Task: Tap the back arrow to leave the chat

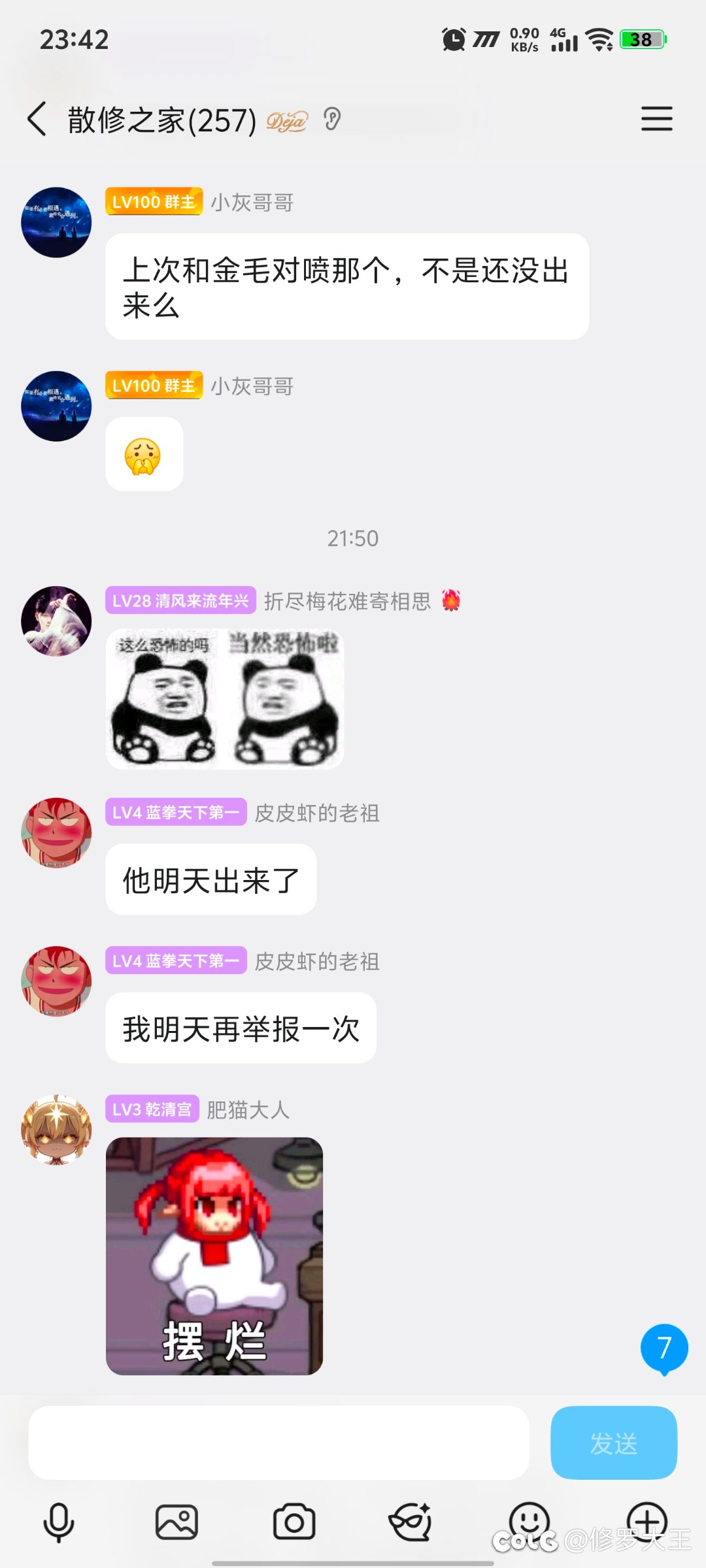Action: 37,120
